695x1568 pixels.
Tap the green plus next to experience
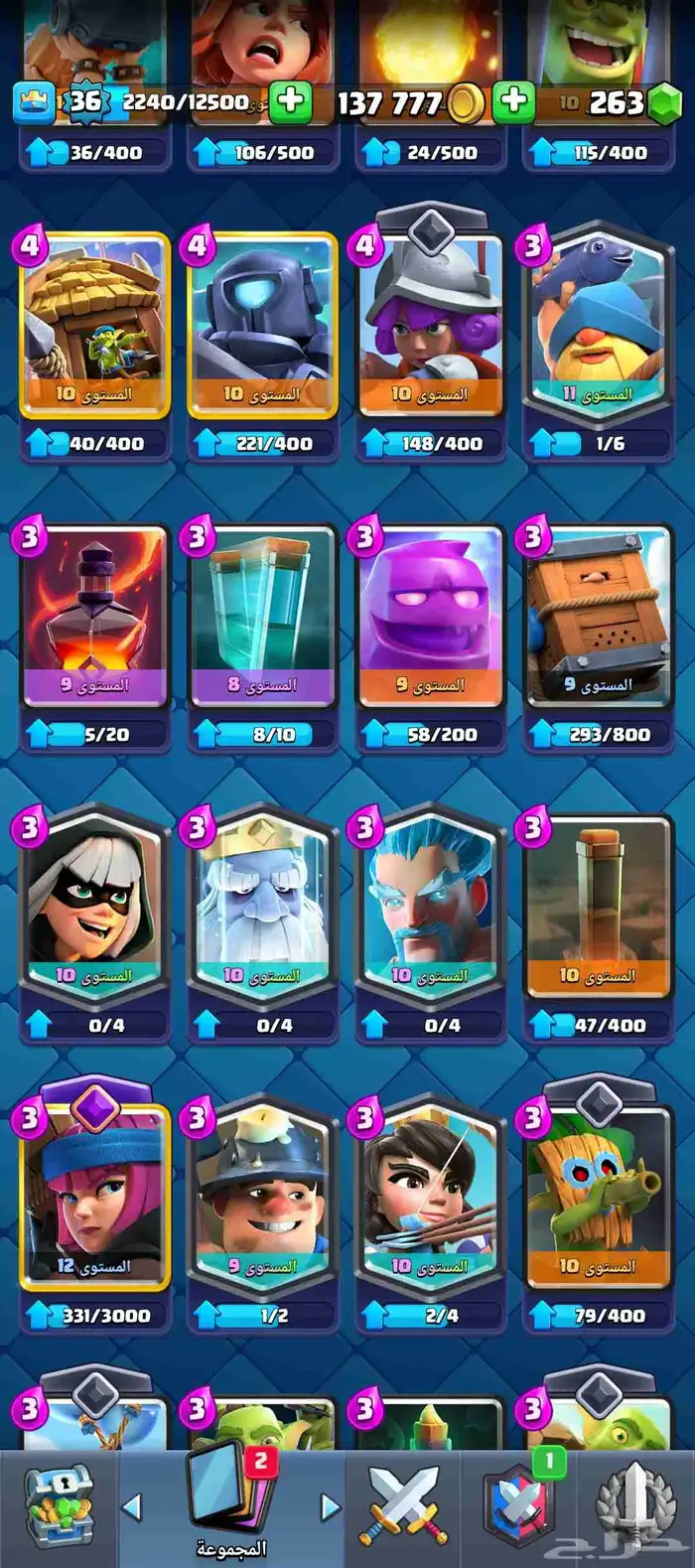tap(290, 102)
